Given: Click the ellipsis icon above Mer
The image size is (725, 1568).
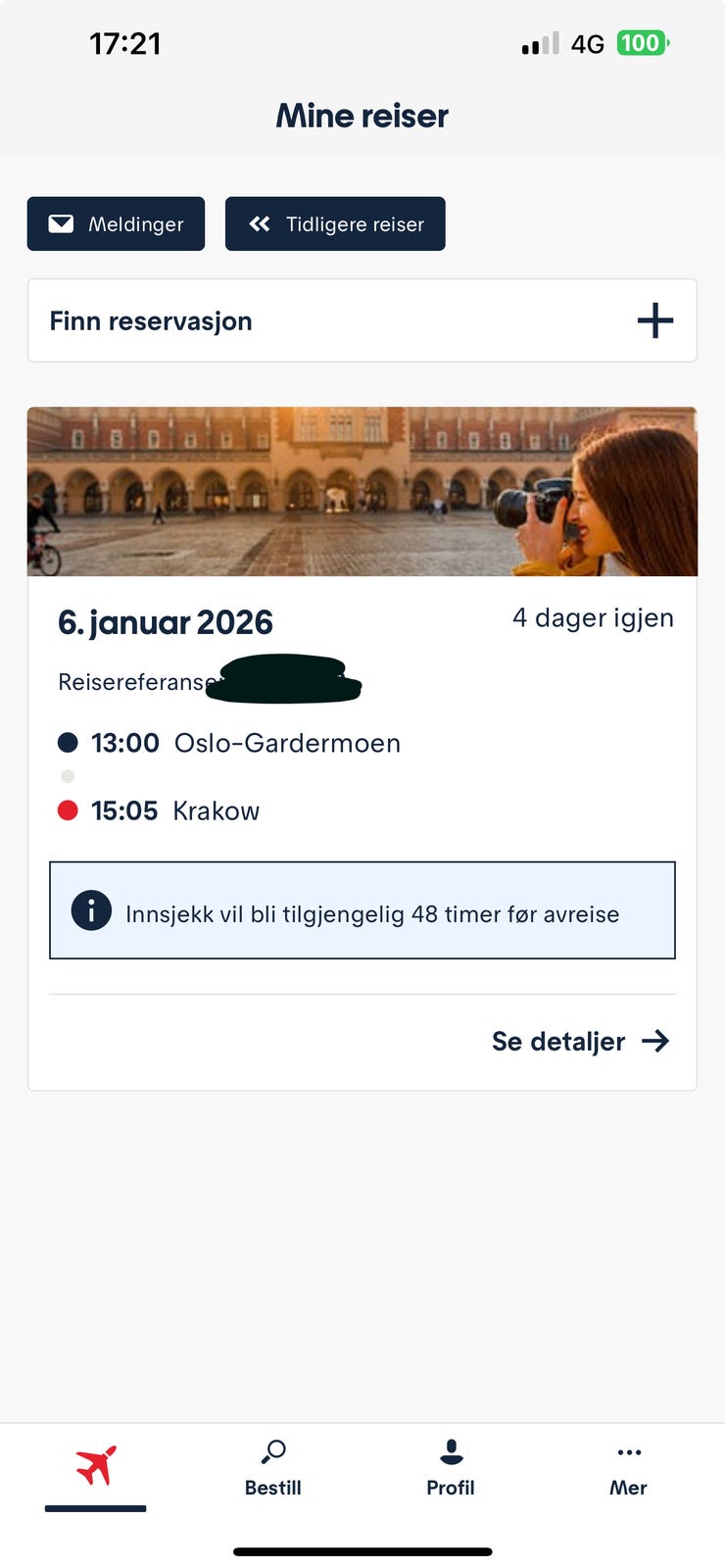Looking at the screenshot, I should 628,1450.
